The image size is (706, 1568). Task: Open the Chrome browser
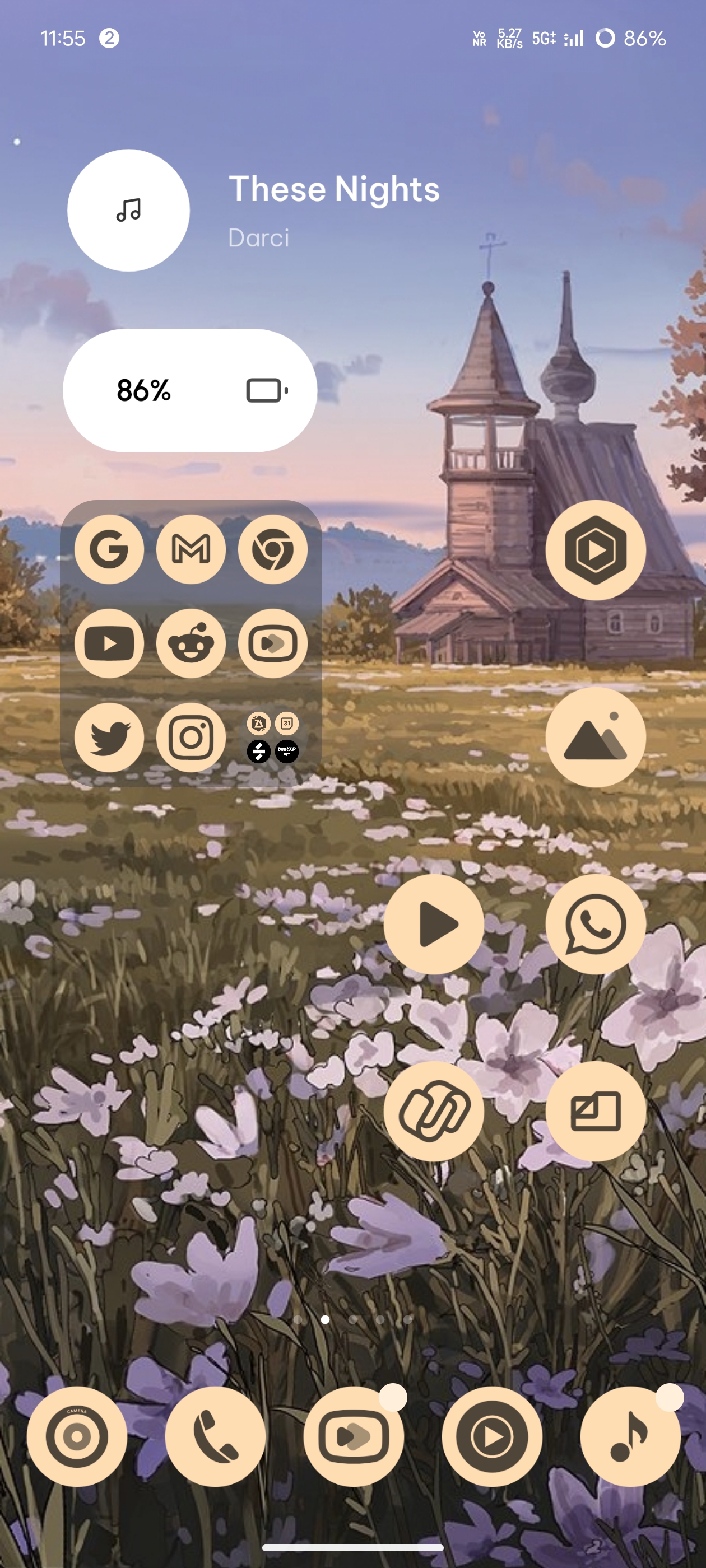click(x=272, y=550)
